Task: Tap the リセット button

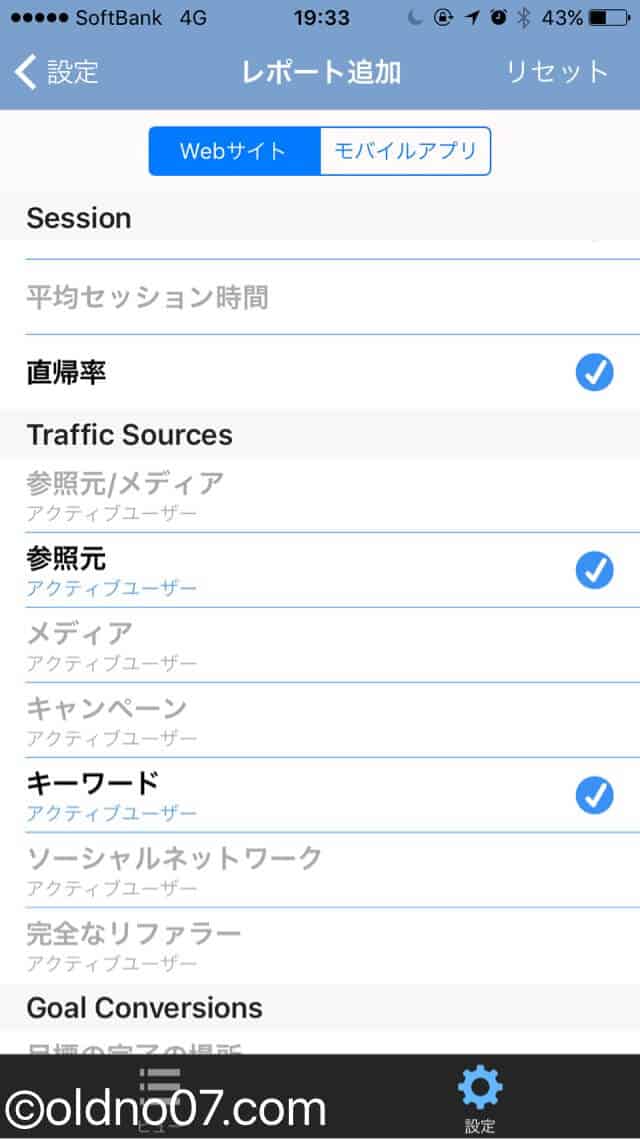Action: click(557, 72)
